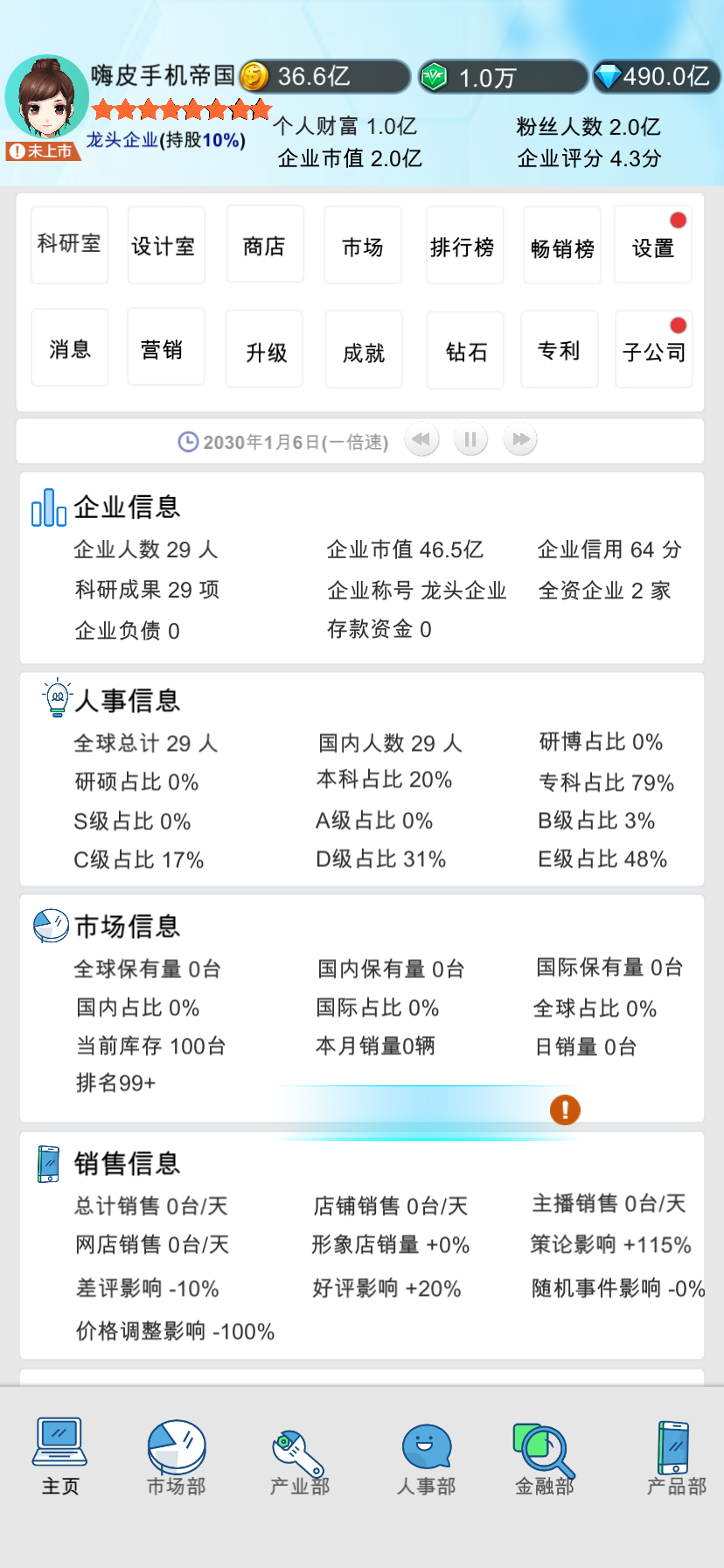
Task: Open the 排行榜 rankings
Action: (x=464, y=245)
